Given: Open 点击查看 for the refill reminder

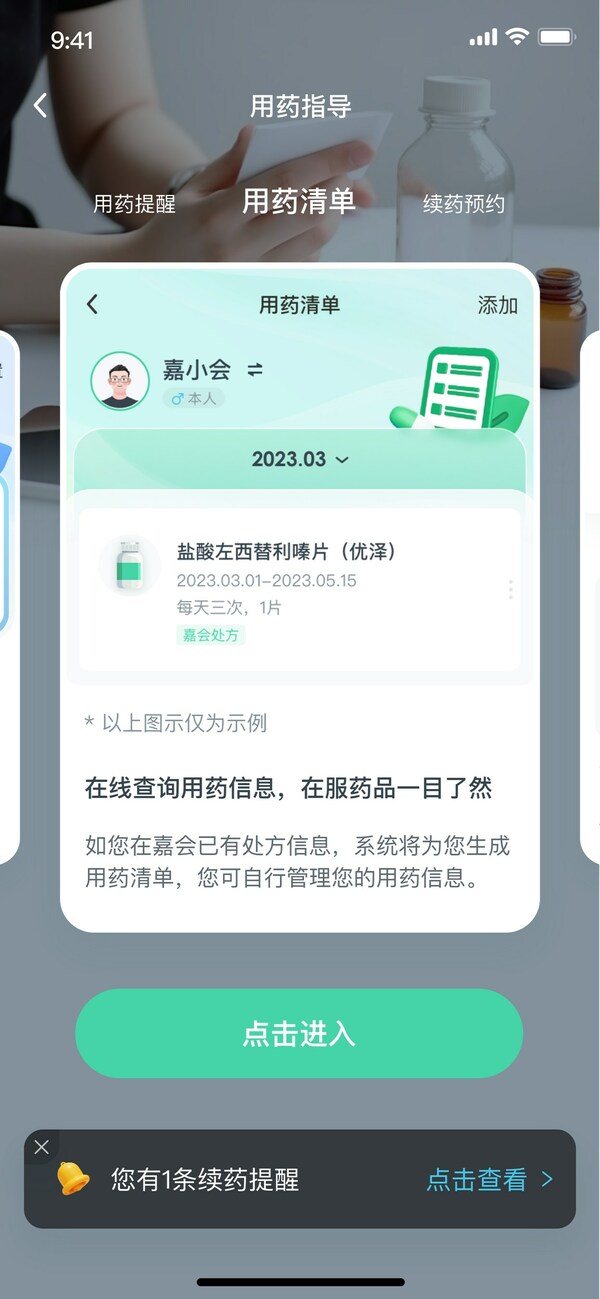Looking at the screenshot, I should (x=489, y=1180).
